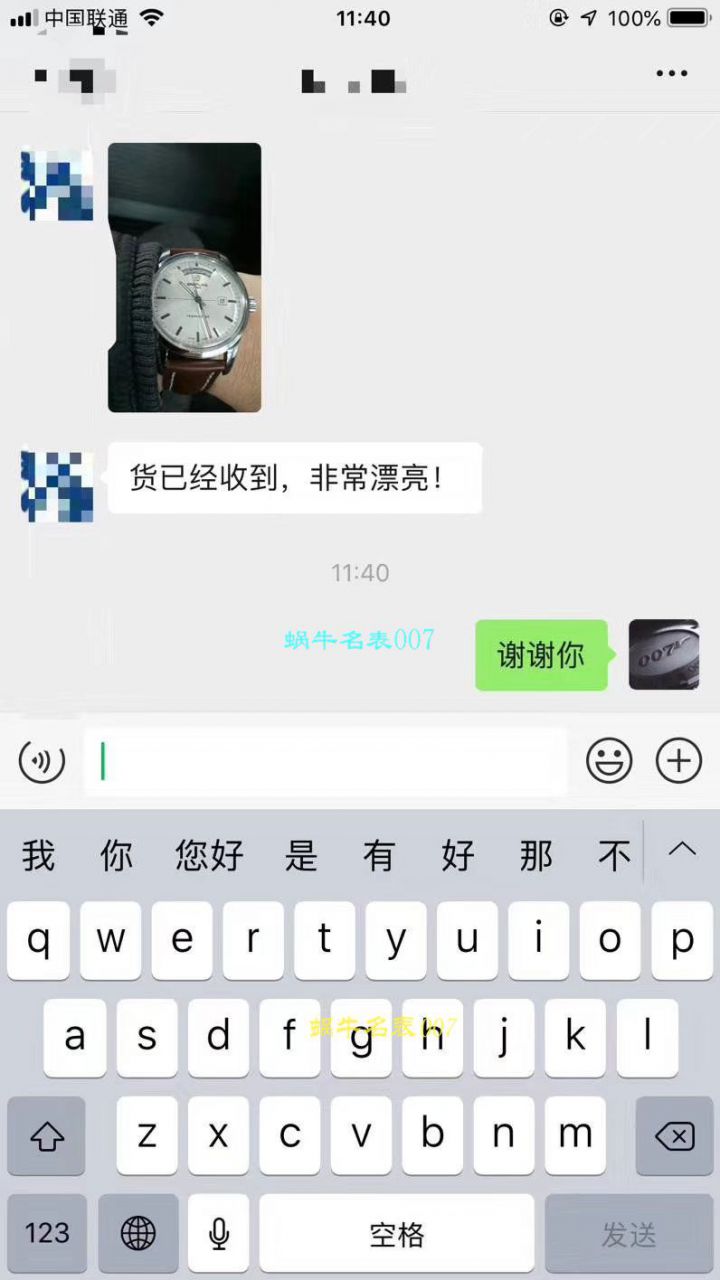The width and height of the screenshot is (720, 1280).
Task: Open chat settings via the ellipsis icon
Action: (671, 72)
